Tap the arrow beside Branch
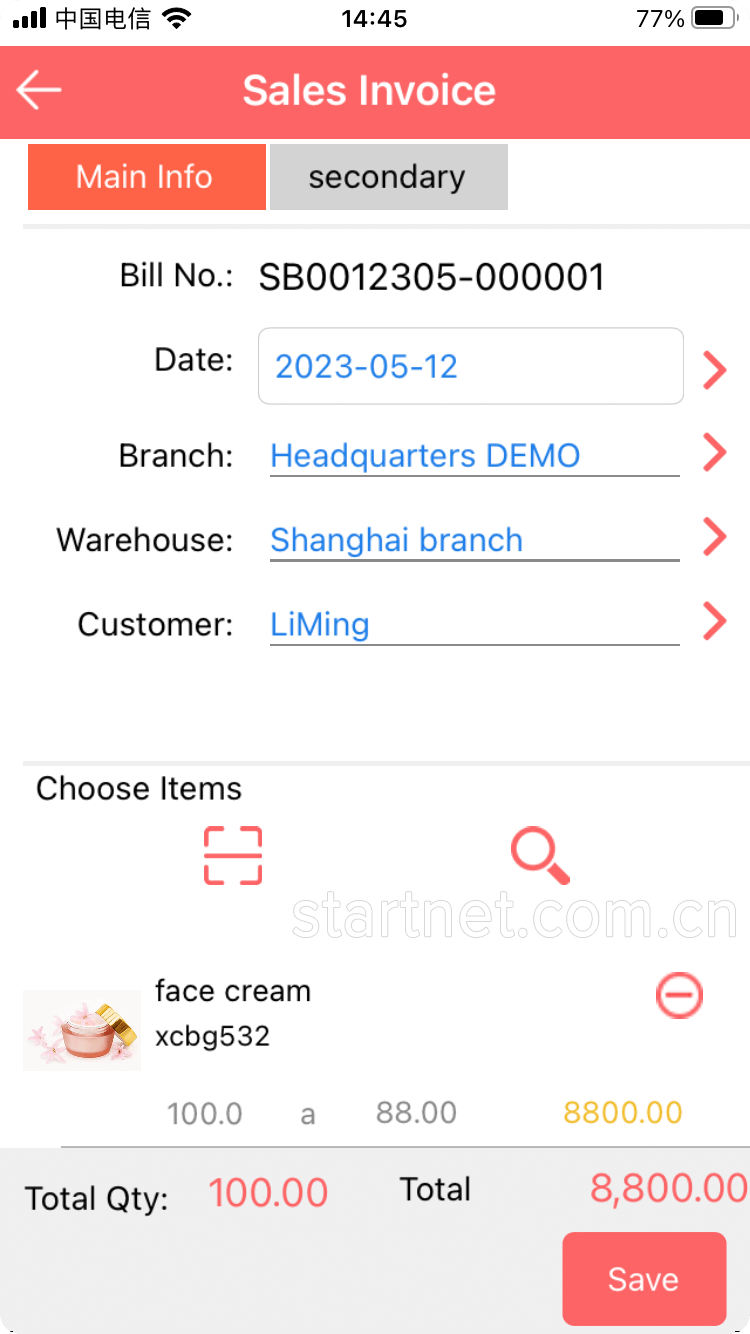Viewport: 750px width, 1334px height. (x=714, y=453)
